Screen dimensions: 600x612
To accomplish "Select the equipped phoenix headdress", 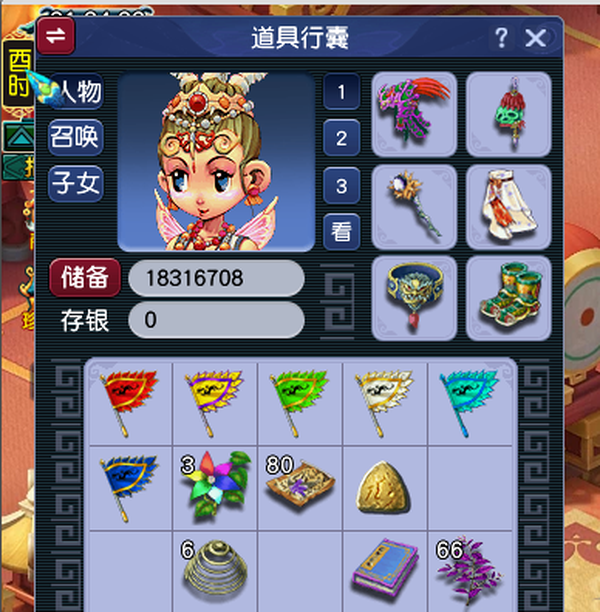I will point(414,114).
